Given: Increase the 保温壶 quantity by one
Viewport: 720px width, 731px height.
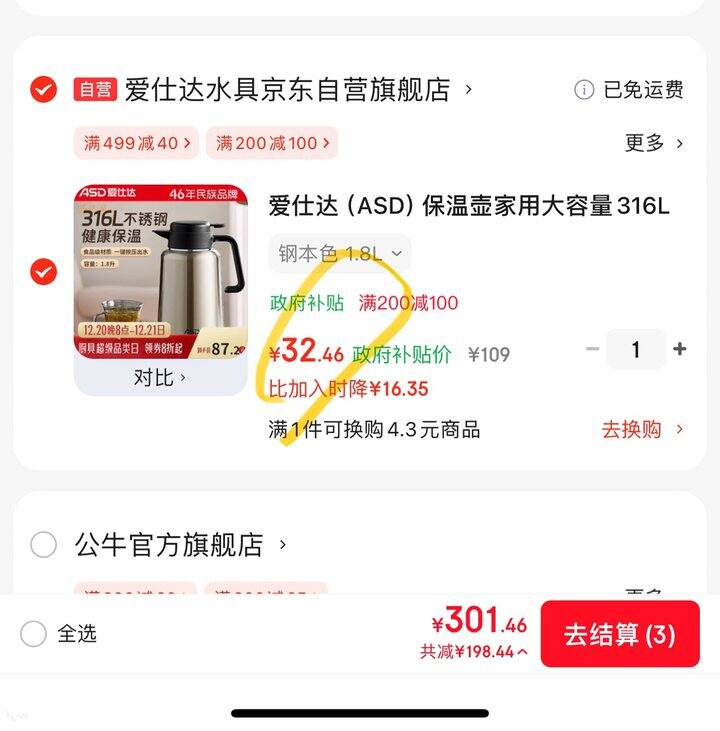Looking at the screenshot, I should click(x=680, y=349).
